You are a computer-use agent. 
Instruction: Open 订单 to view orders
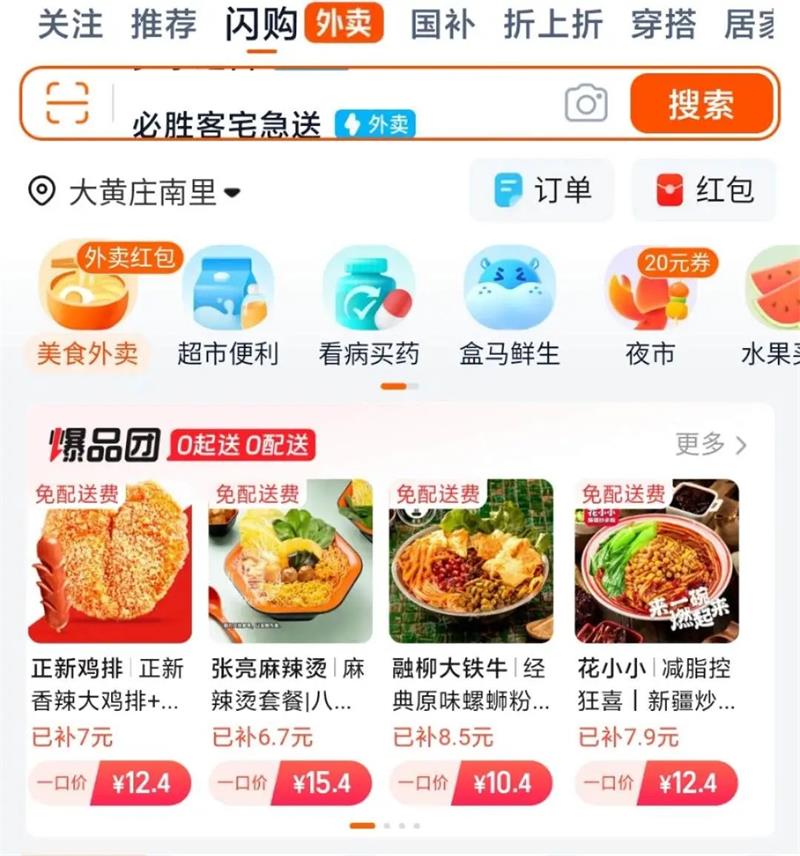545,190
